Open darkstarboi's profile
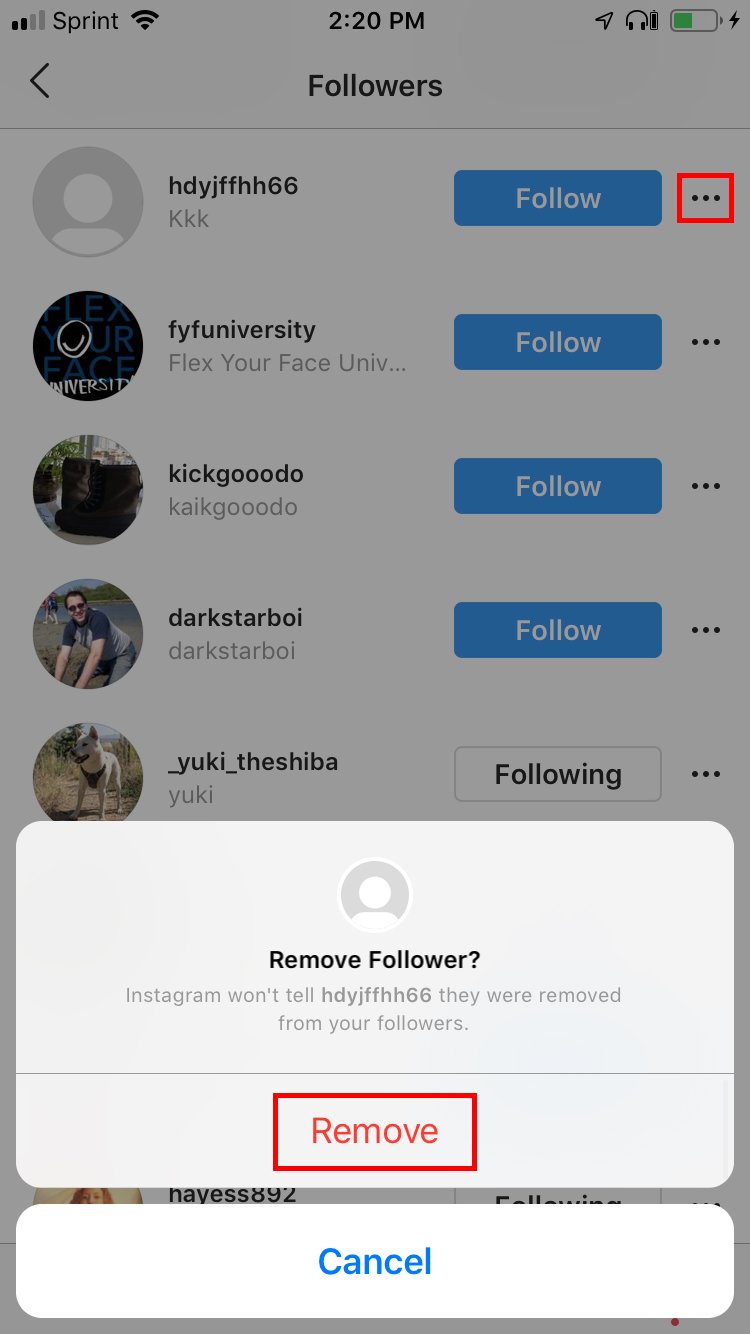Image resolution: width=750 pixels, height=1334 pixels. point(235,618)
